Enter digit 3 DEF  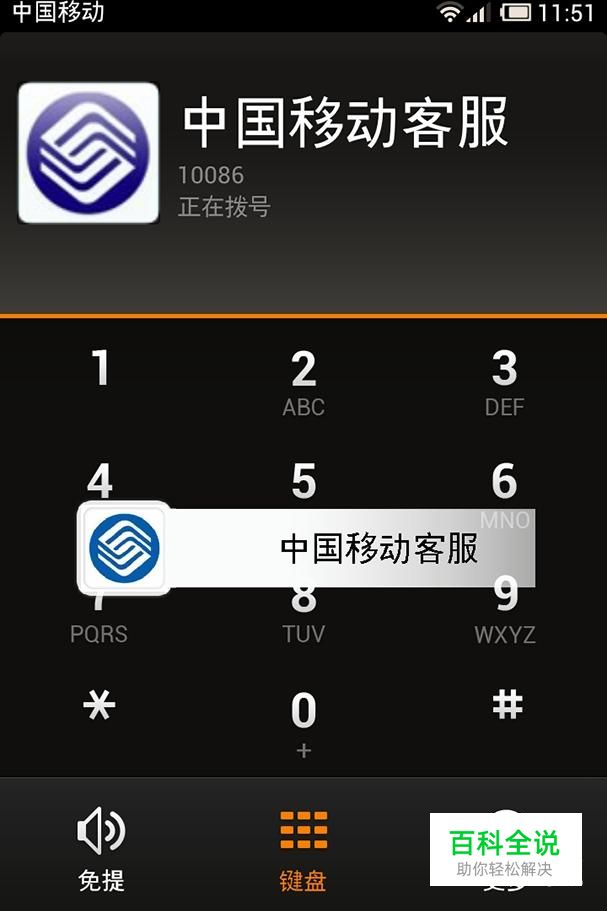click(505, 382)
